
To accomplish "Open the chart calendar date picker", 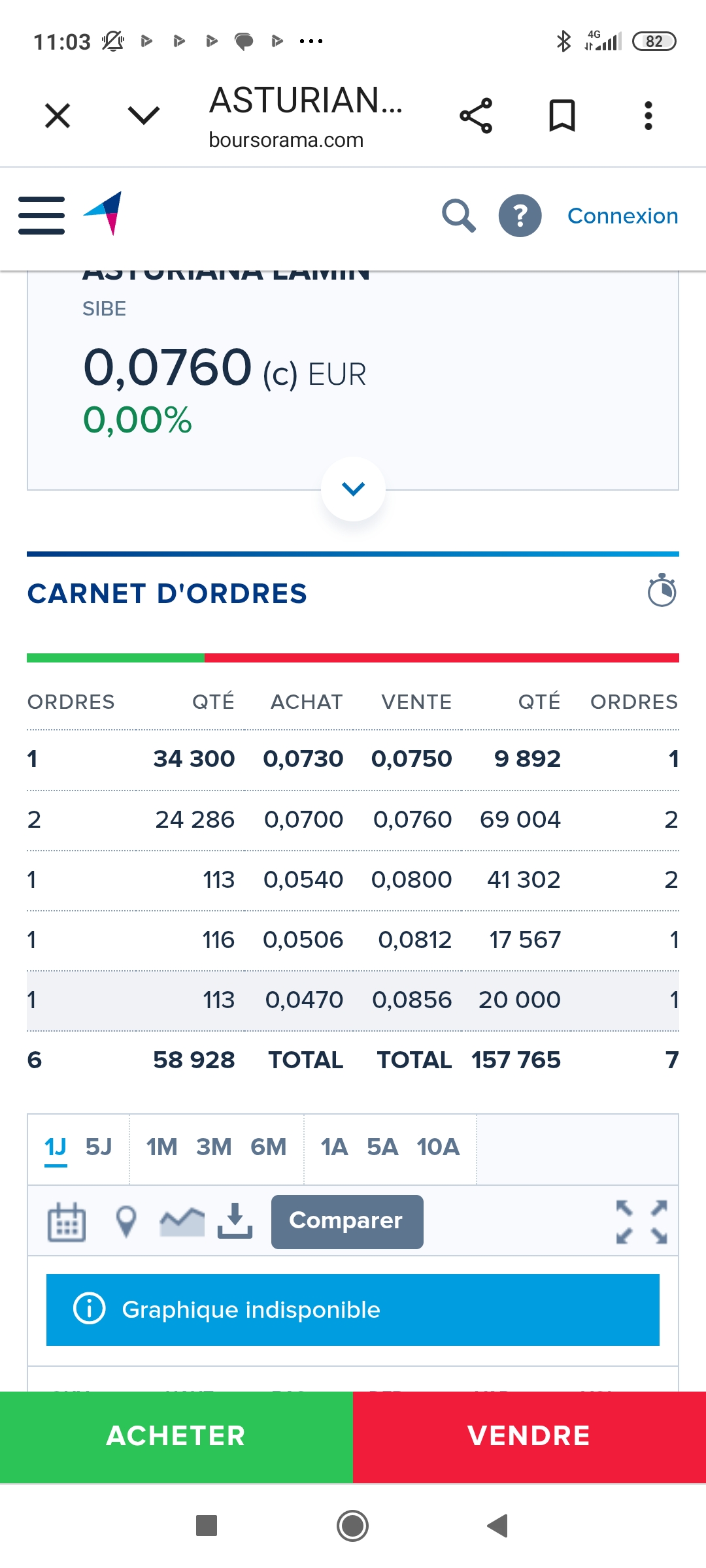I will pyautogui.click(x=67, y=1221).
